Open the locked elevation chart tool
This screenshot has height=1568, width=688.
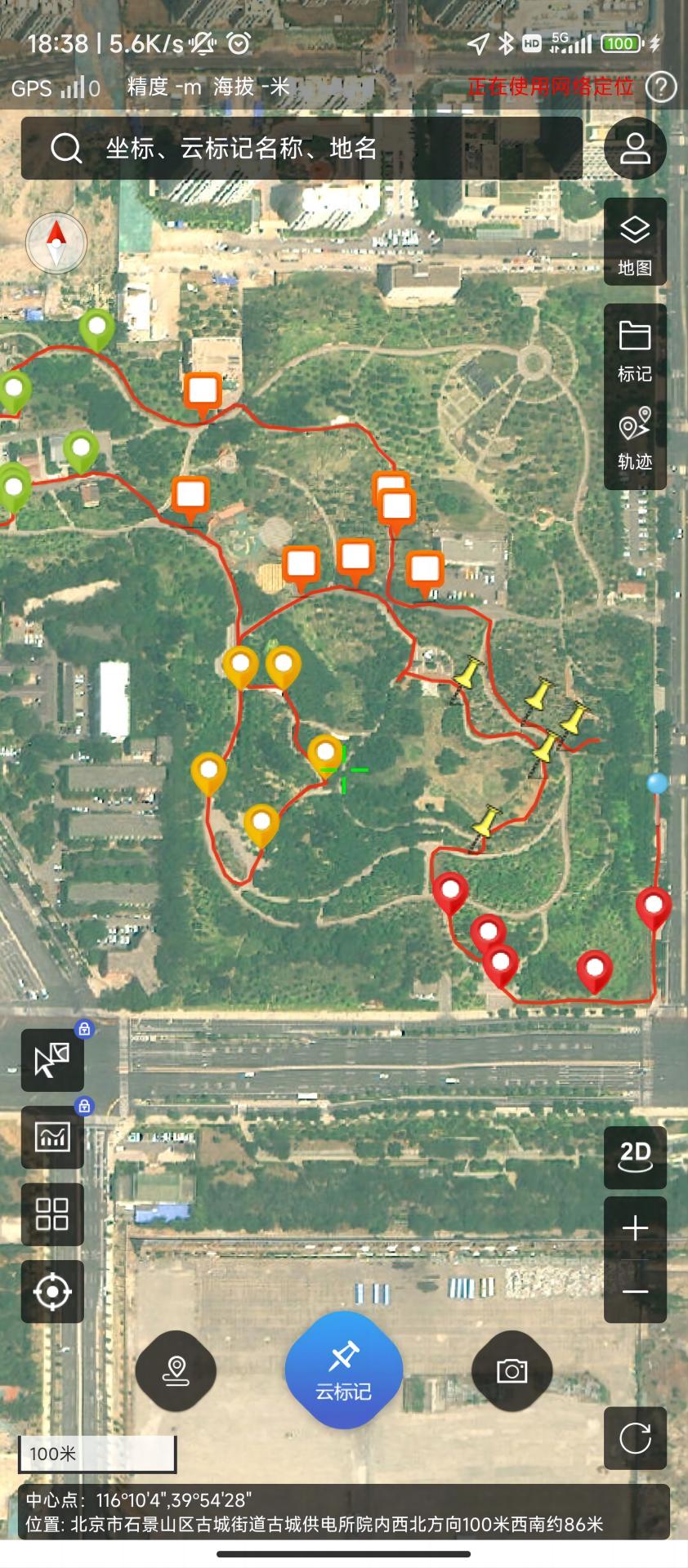[x=52, y=1137]
